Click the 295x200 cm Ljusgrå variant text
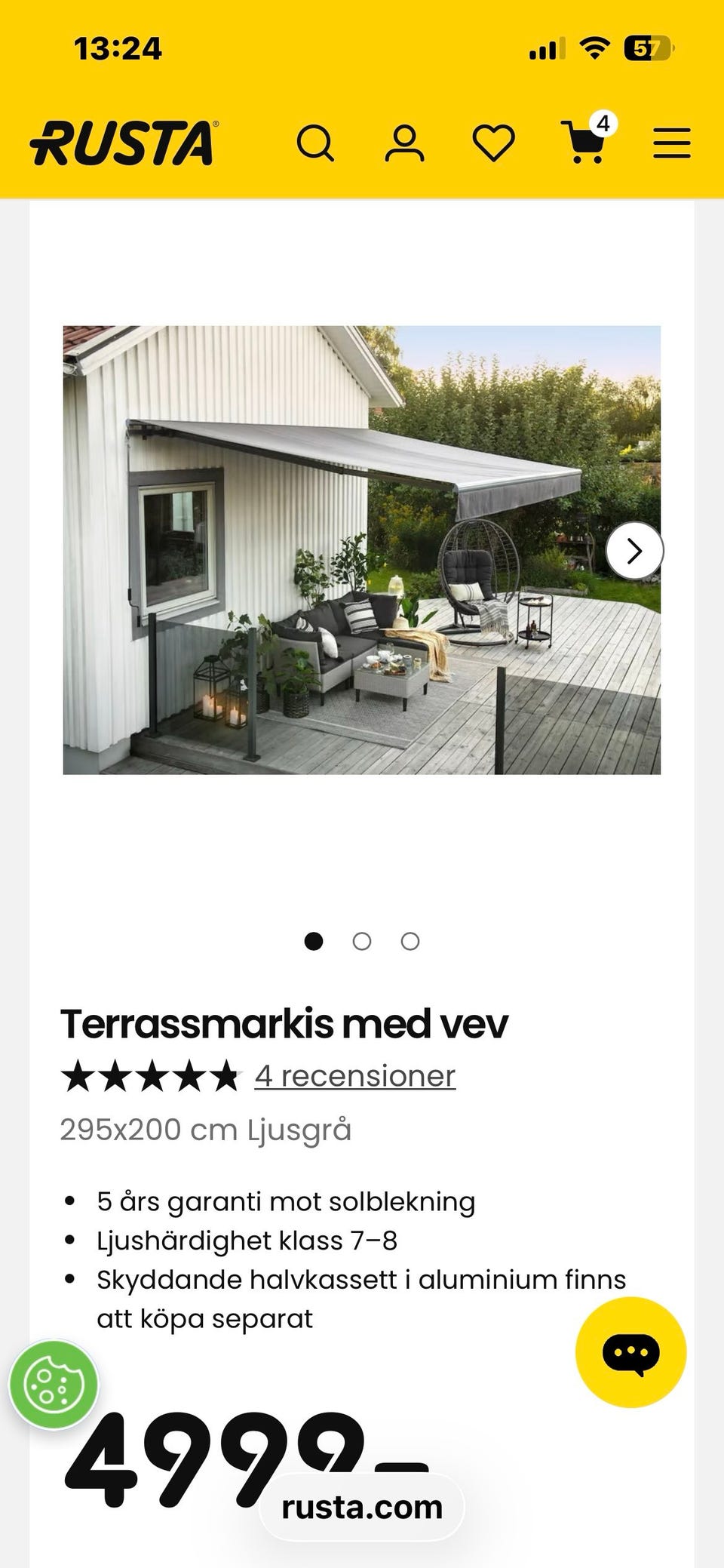The width and height of the screenshot is (724, 1568). tap(207, 1130)
